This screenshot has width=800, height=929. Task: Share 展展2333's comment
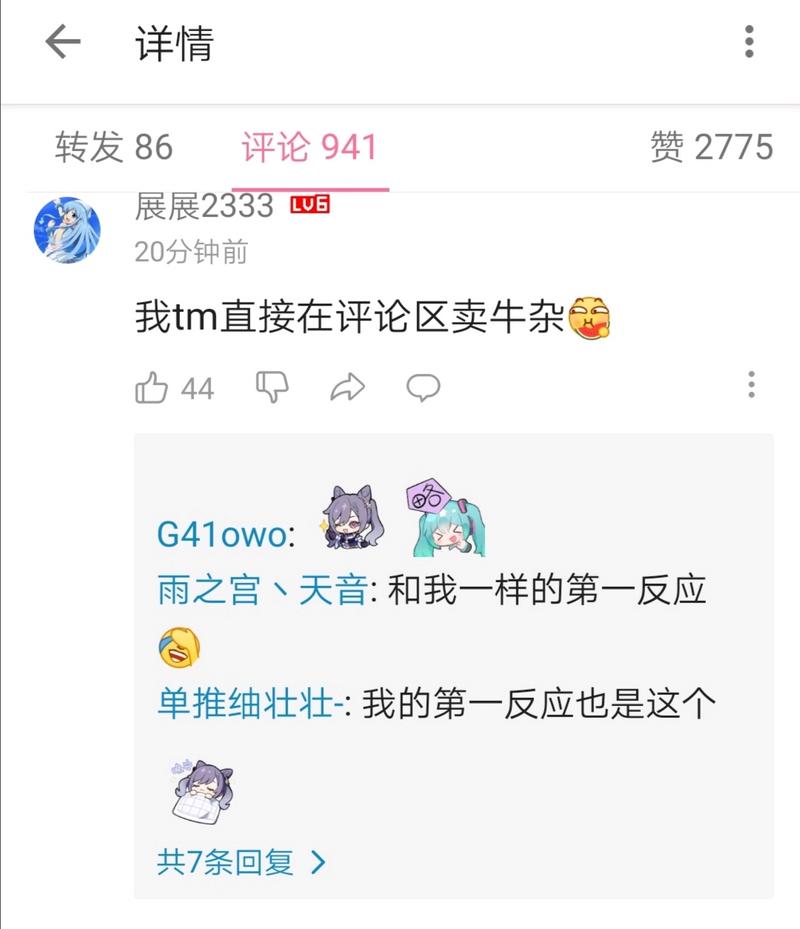(347, 387)
